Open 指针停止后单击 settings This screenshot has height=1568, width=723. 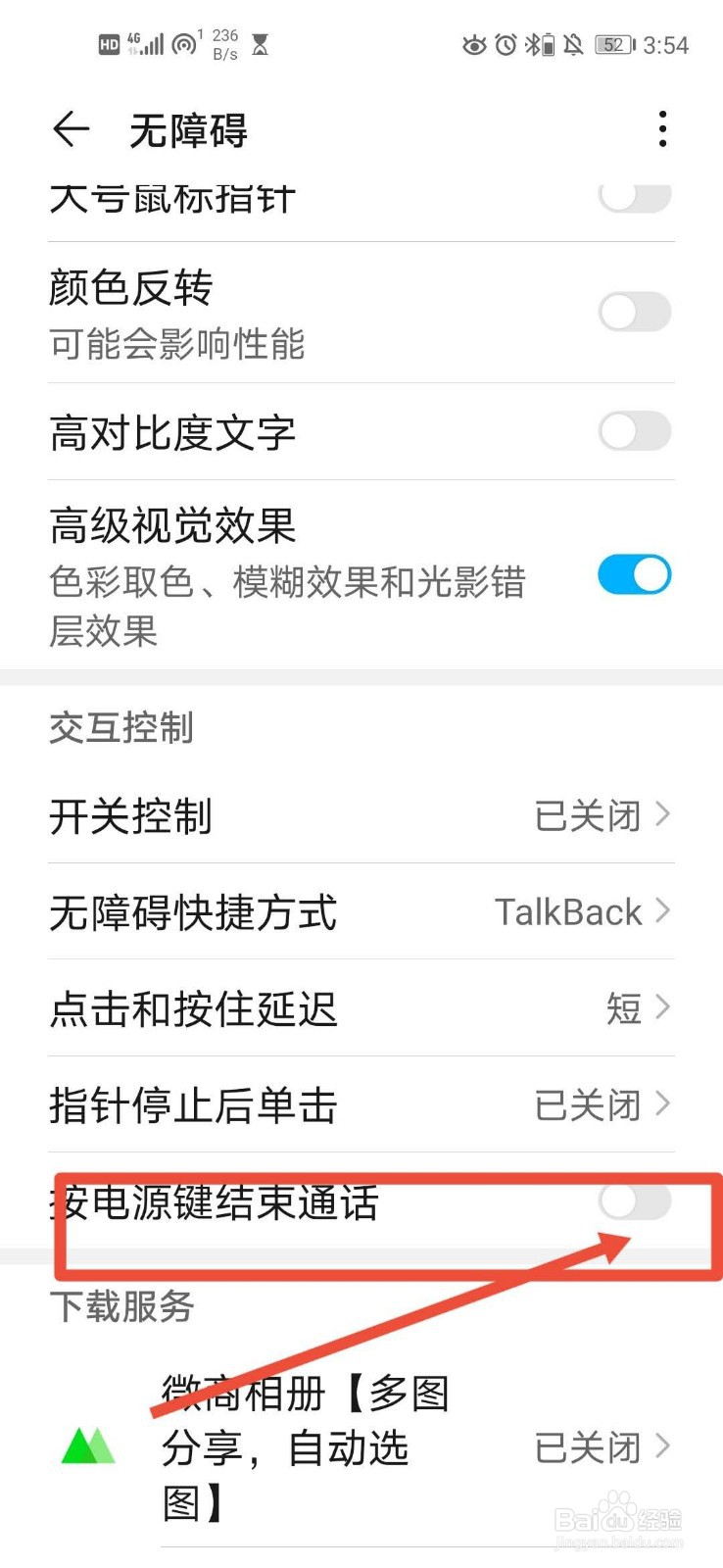click(x=361, y=1104)
